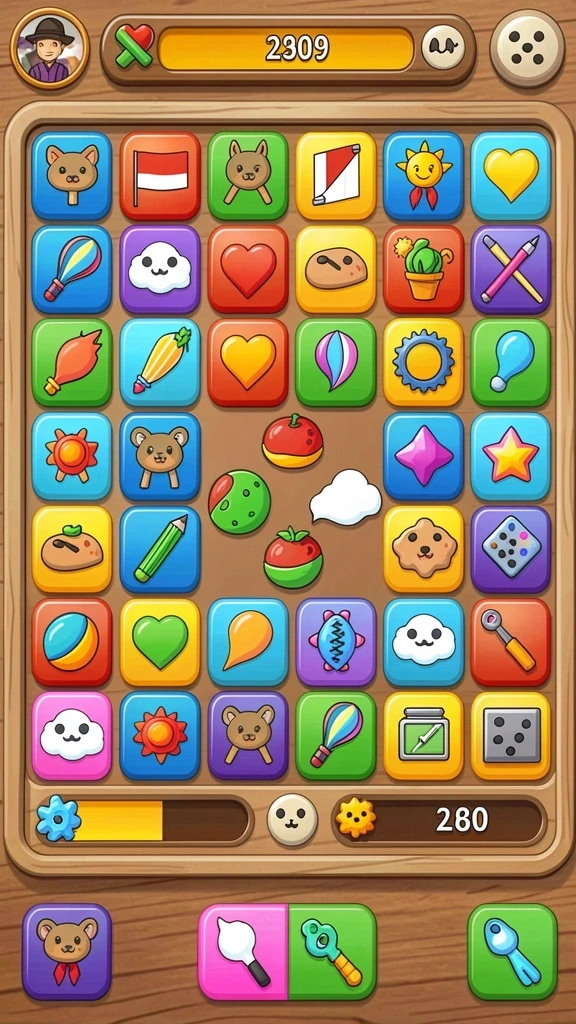Open the player avatar with hat
The height and width of the screenshot is (1024, 576).
point(50,48)
